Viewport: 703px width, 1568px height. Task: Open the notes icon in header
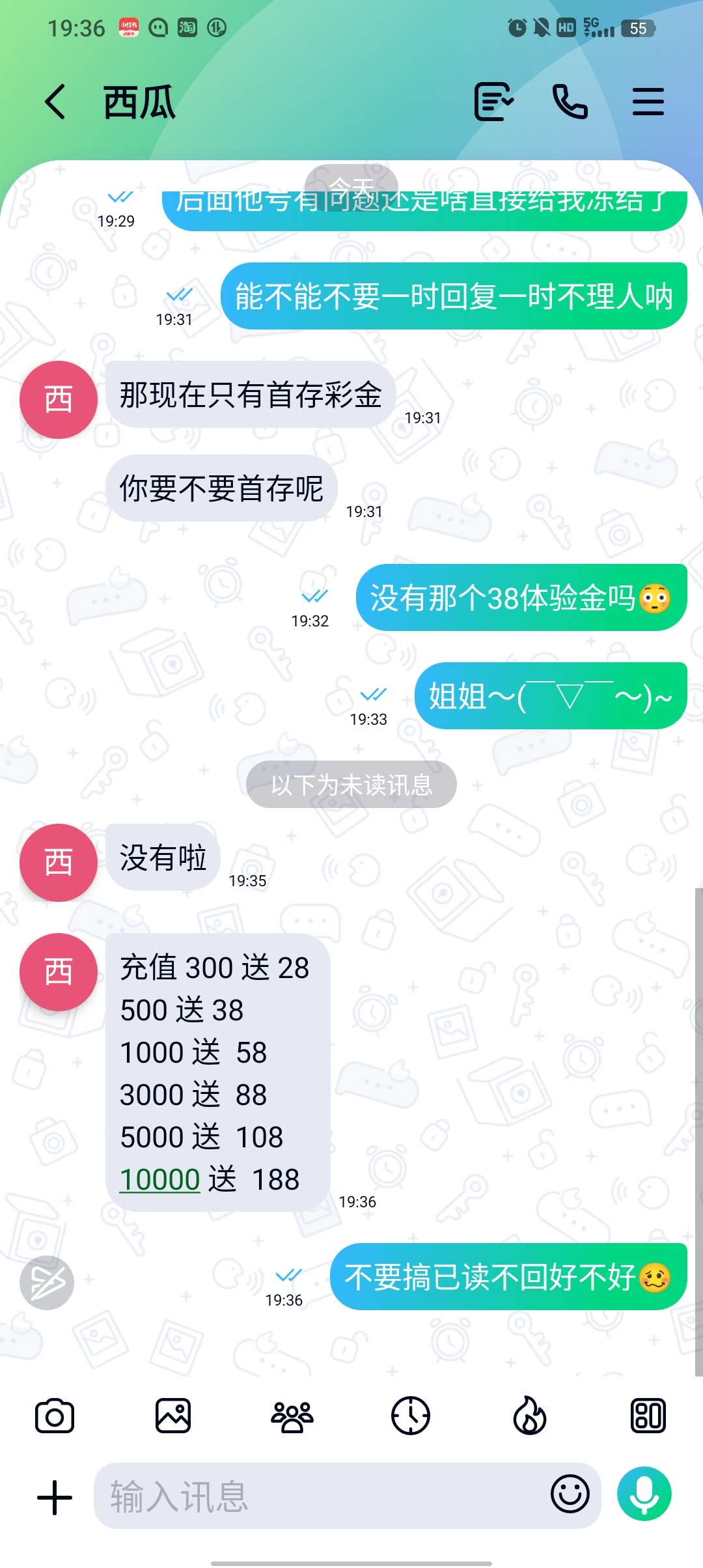pyautogui.click(x=494, y=102)
